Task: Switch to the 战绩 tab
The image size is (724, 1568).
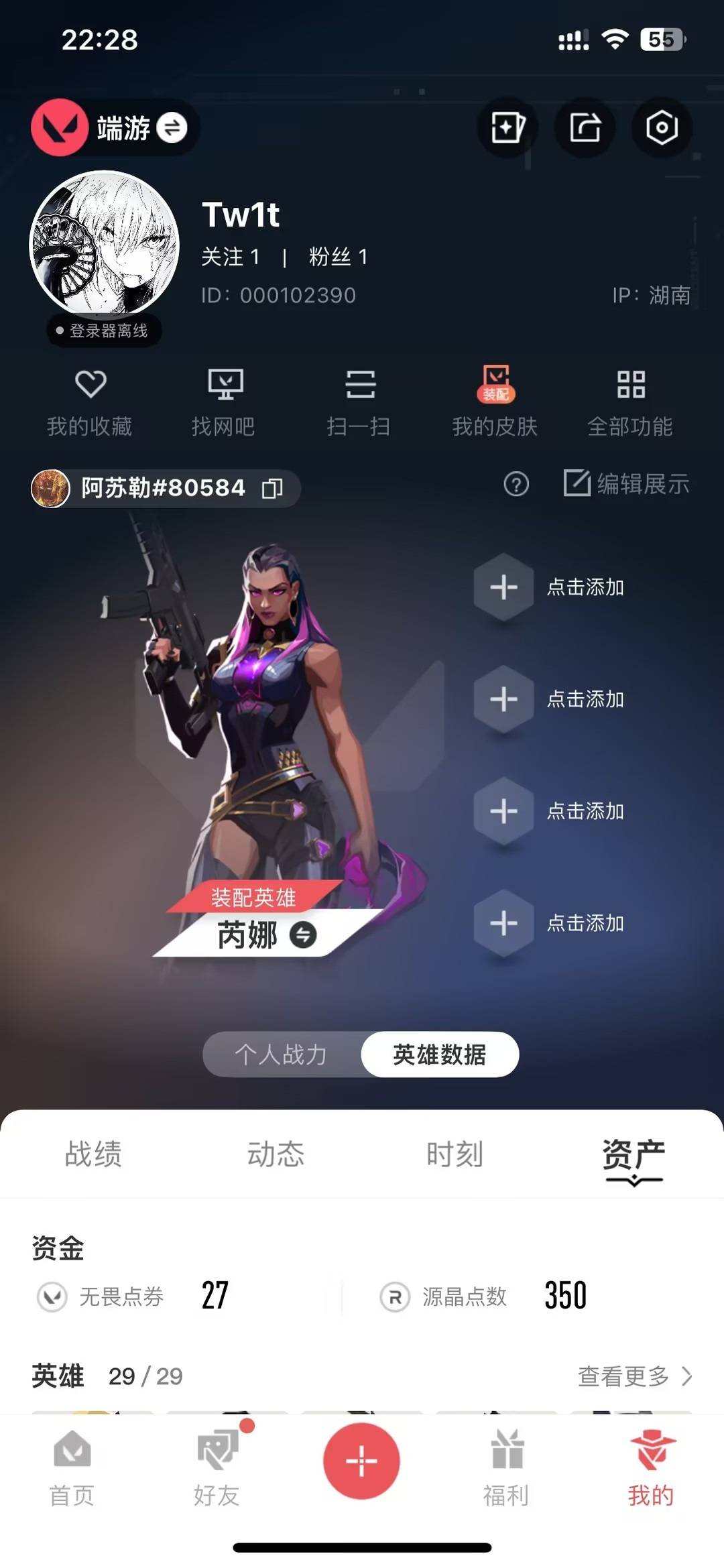Action: coord(94,1153)
